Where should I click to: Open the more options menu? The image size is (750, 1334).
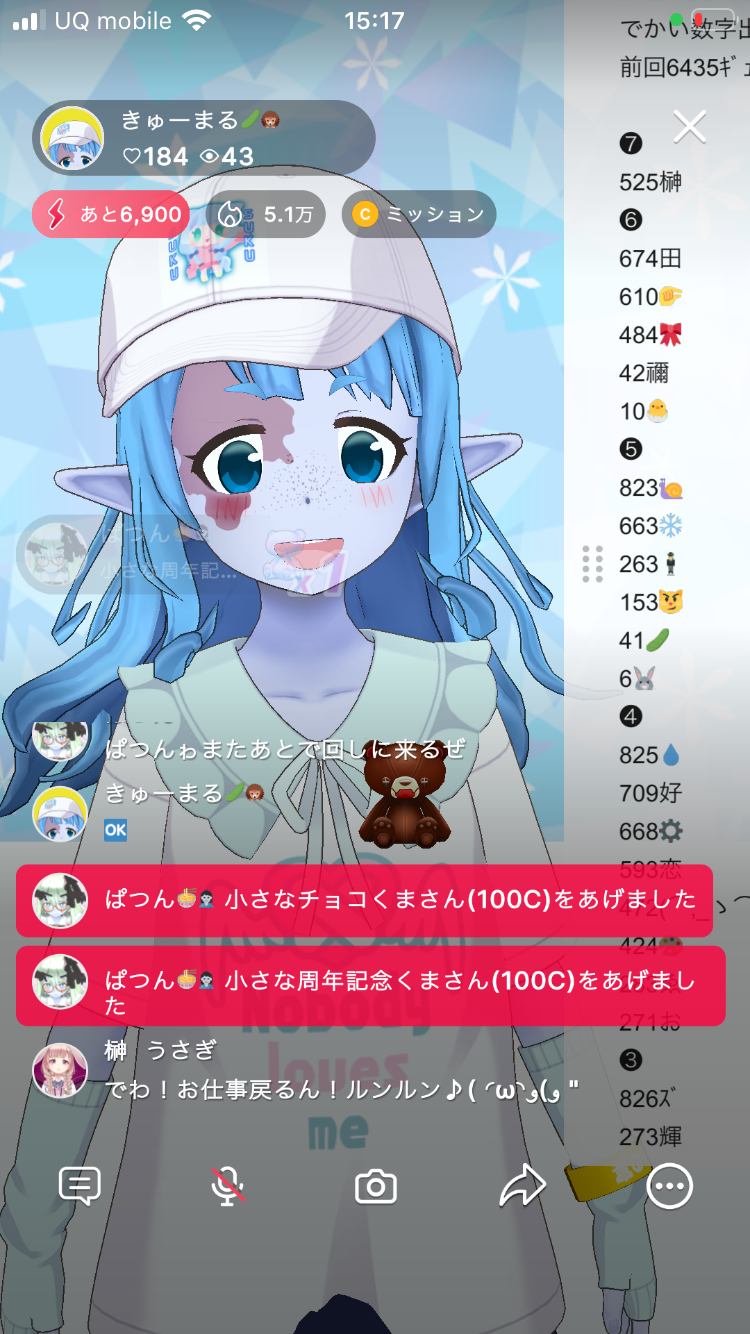coord(669,1187)
